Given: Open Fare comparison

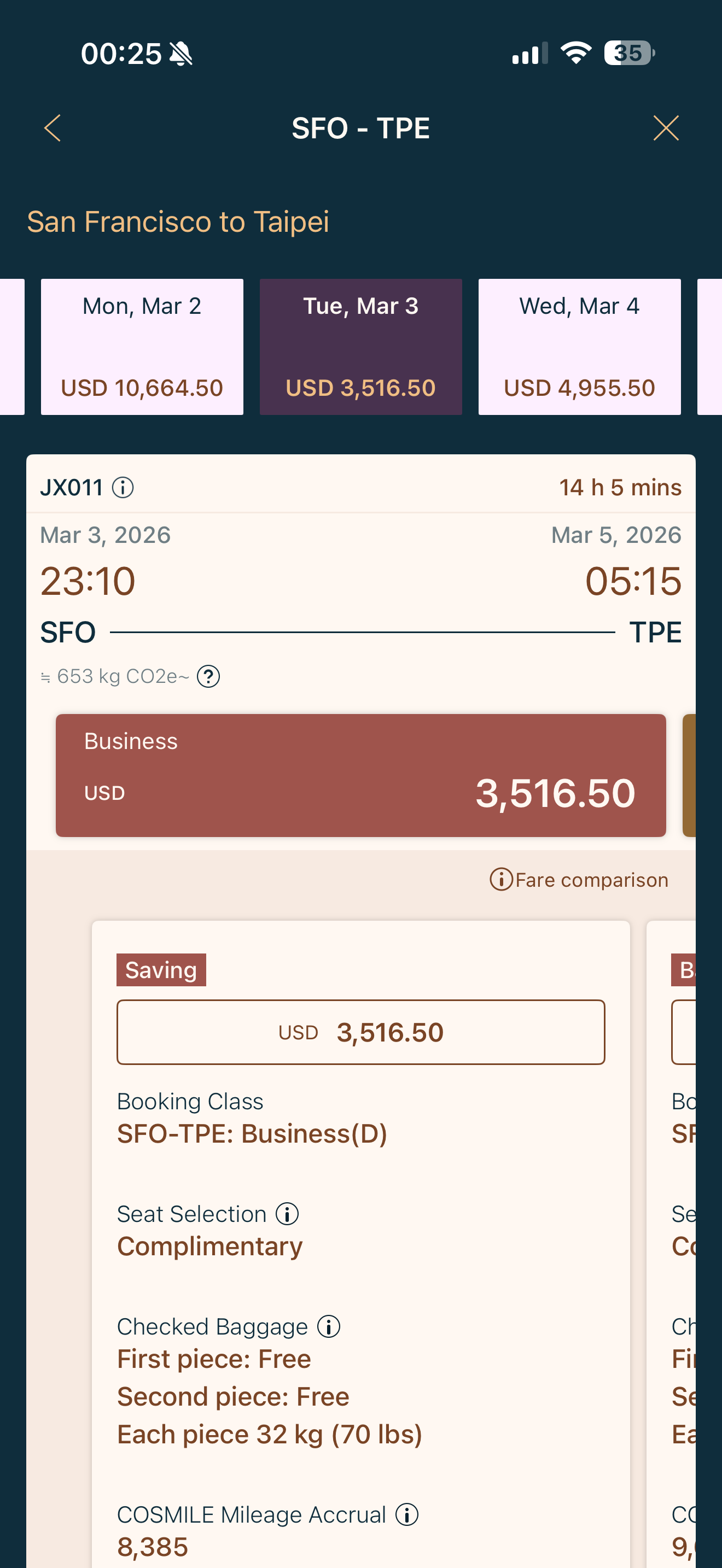Looking at the screenshot, I should (x=579, y=880).
